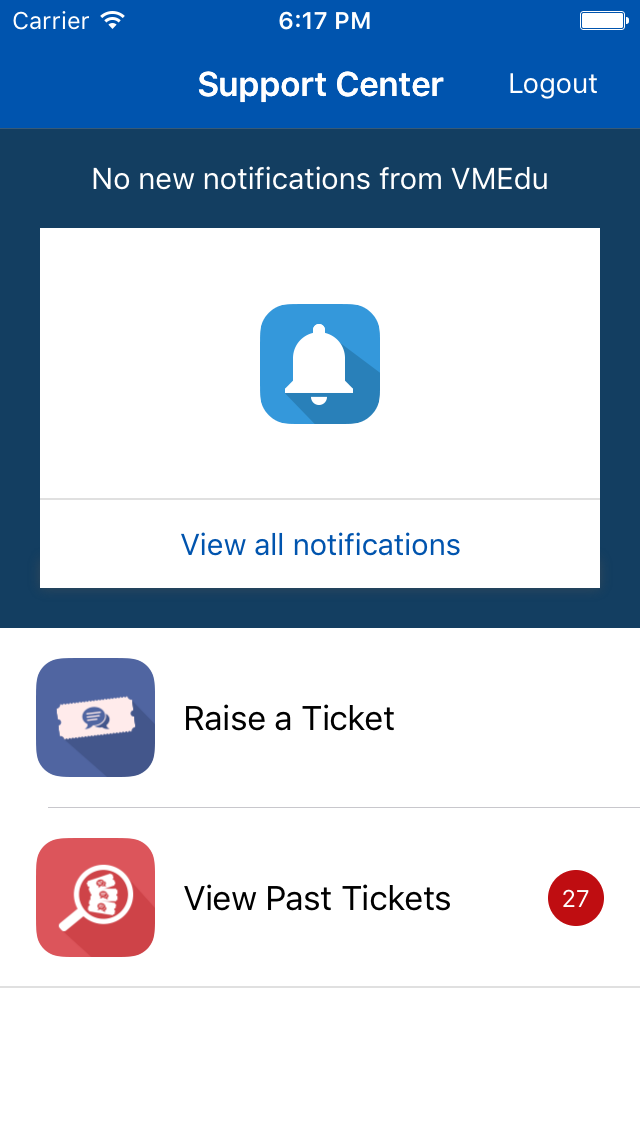Image resolution: width=640 pixels, height=1136 pixels.
Task: Open View all notifications link
Action: pos(320,544)
